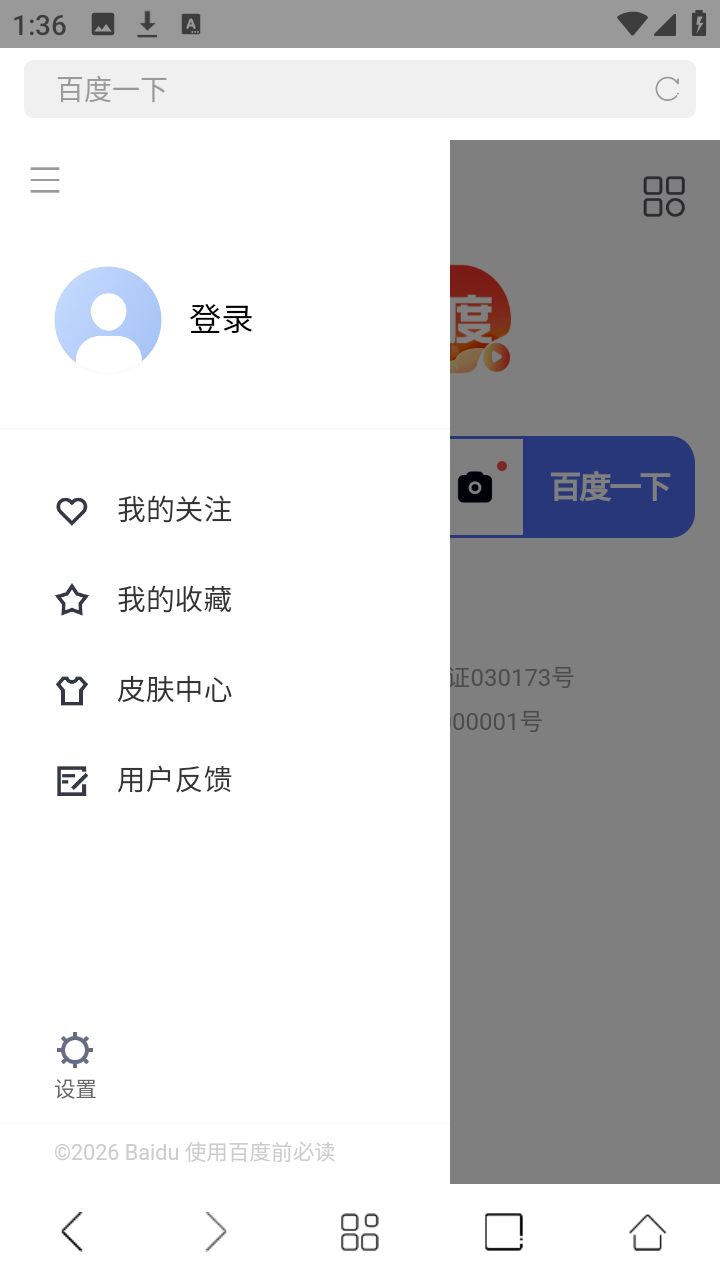The height and width of the screenshot is (1280, 720).
Task: Open Skin Center via the shirt icon
Action: (71, 690)
